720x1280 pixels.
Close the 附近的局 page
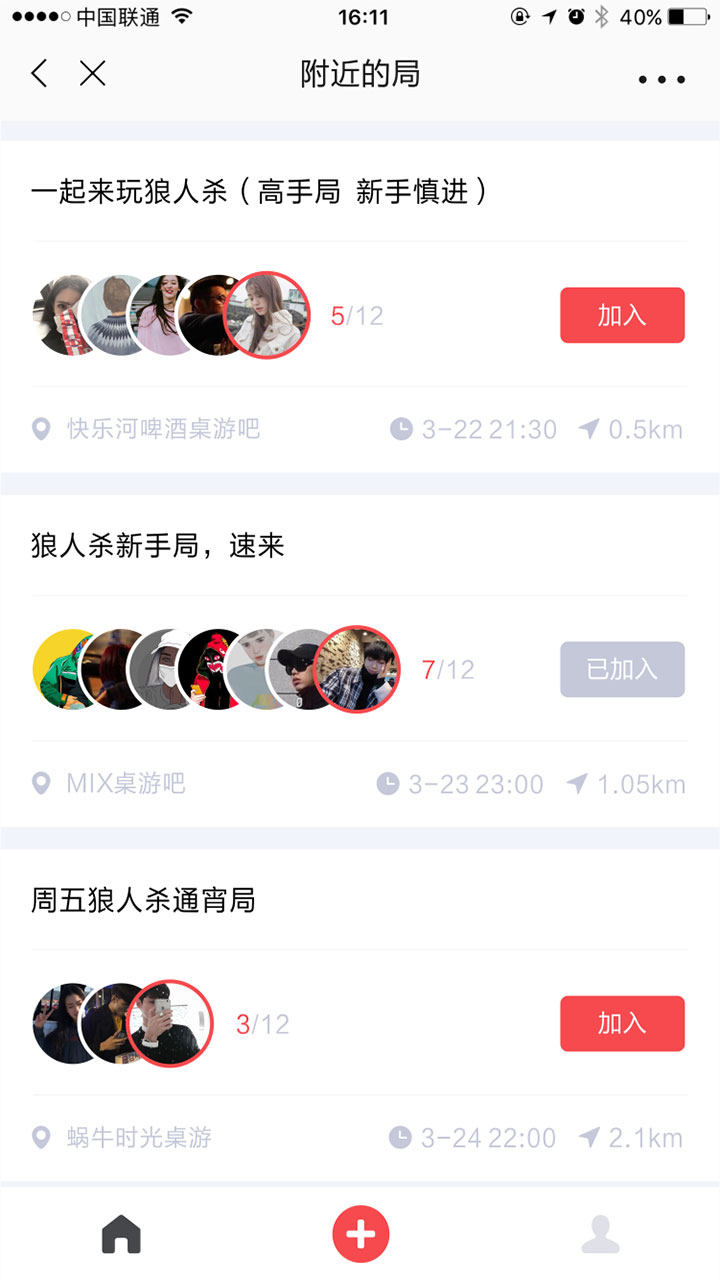click(92, 73)
